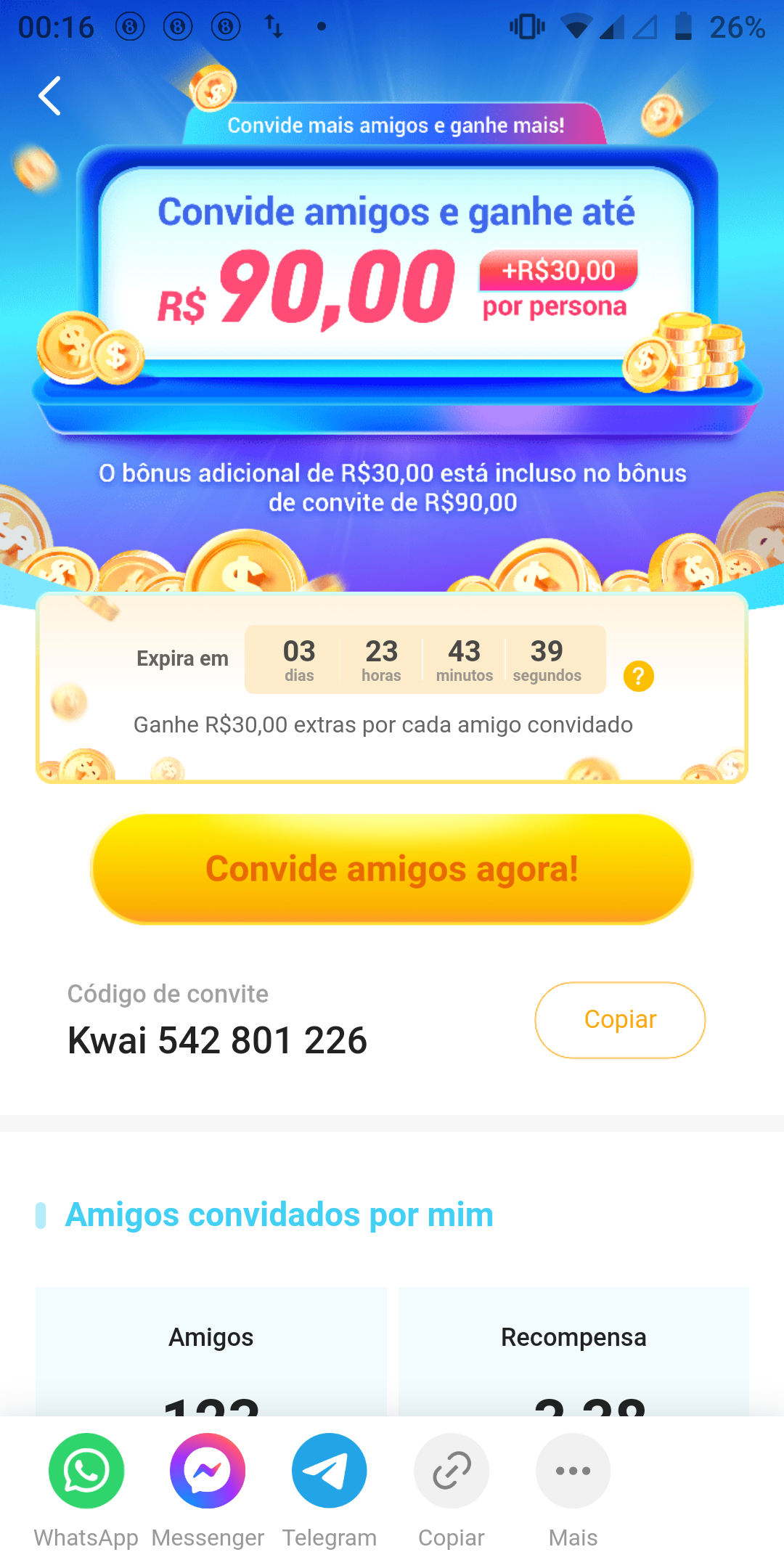The image size is (784, 1568).
Task: Share invite via WhatsApp
Action: [x=86, y=1471]
